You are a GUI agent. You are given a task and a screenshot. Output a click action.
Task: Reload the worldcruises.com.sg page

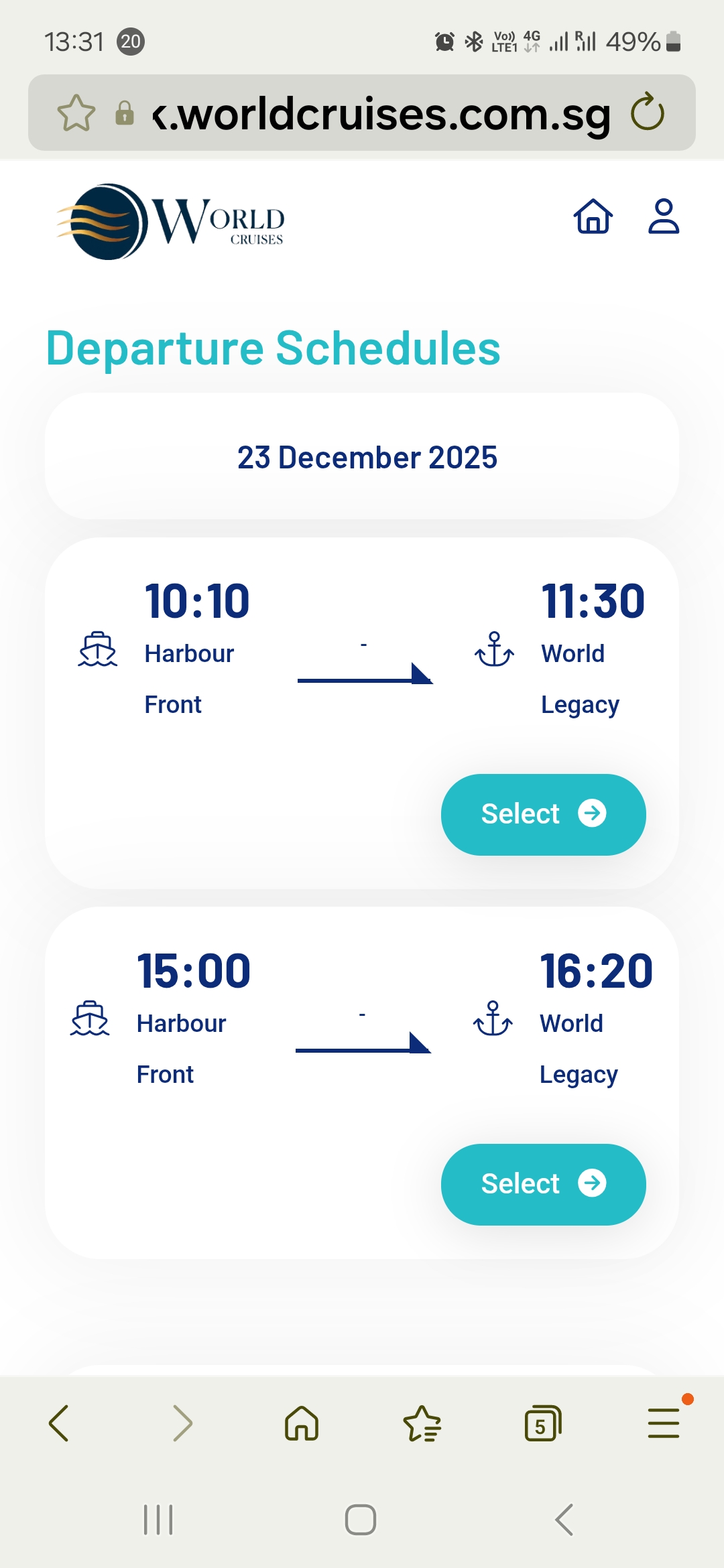648,113
